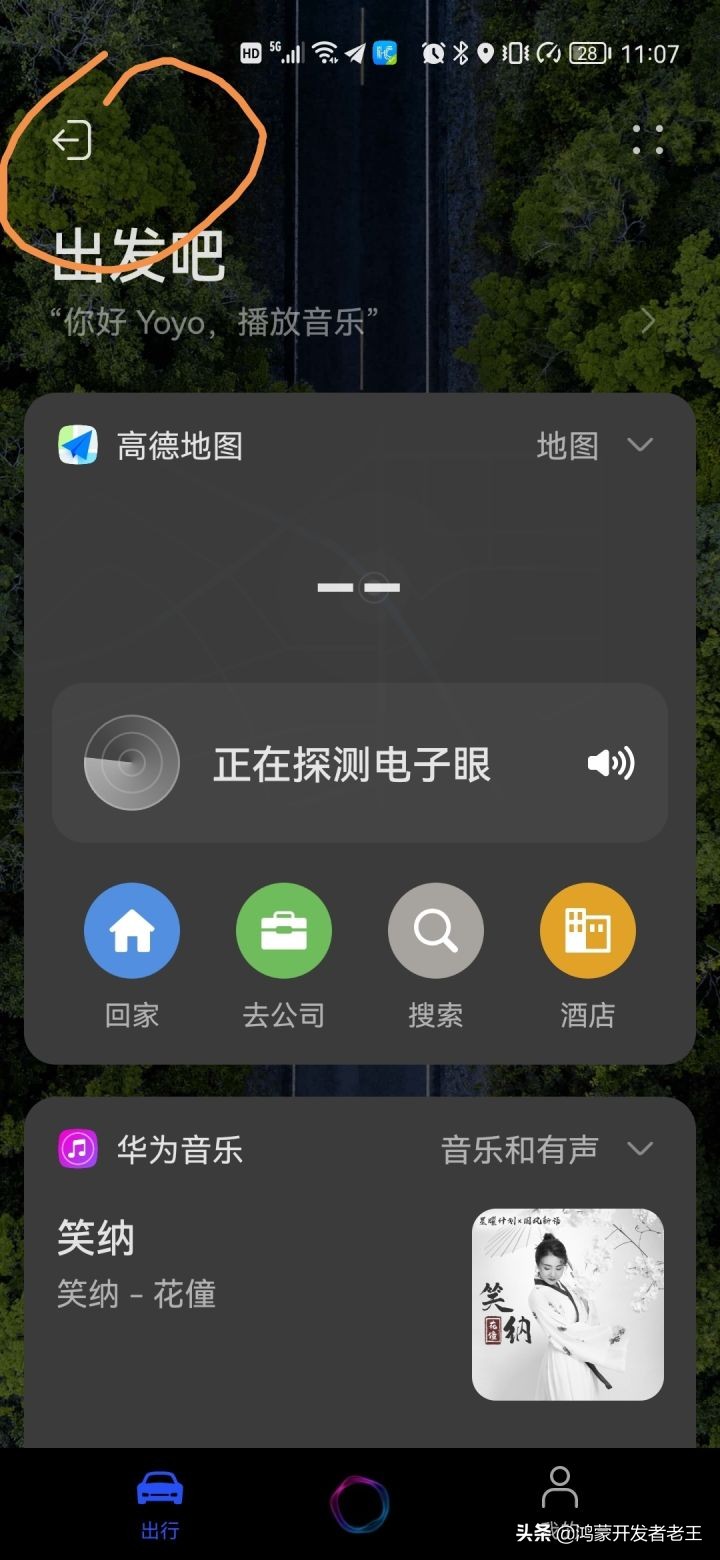
Task: Open the voice assistant orb at the bottom
Action: click(x=360, y=1495)
